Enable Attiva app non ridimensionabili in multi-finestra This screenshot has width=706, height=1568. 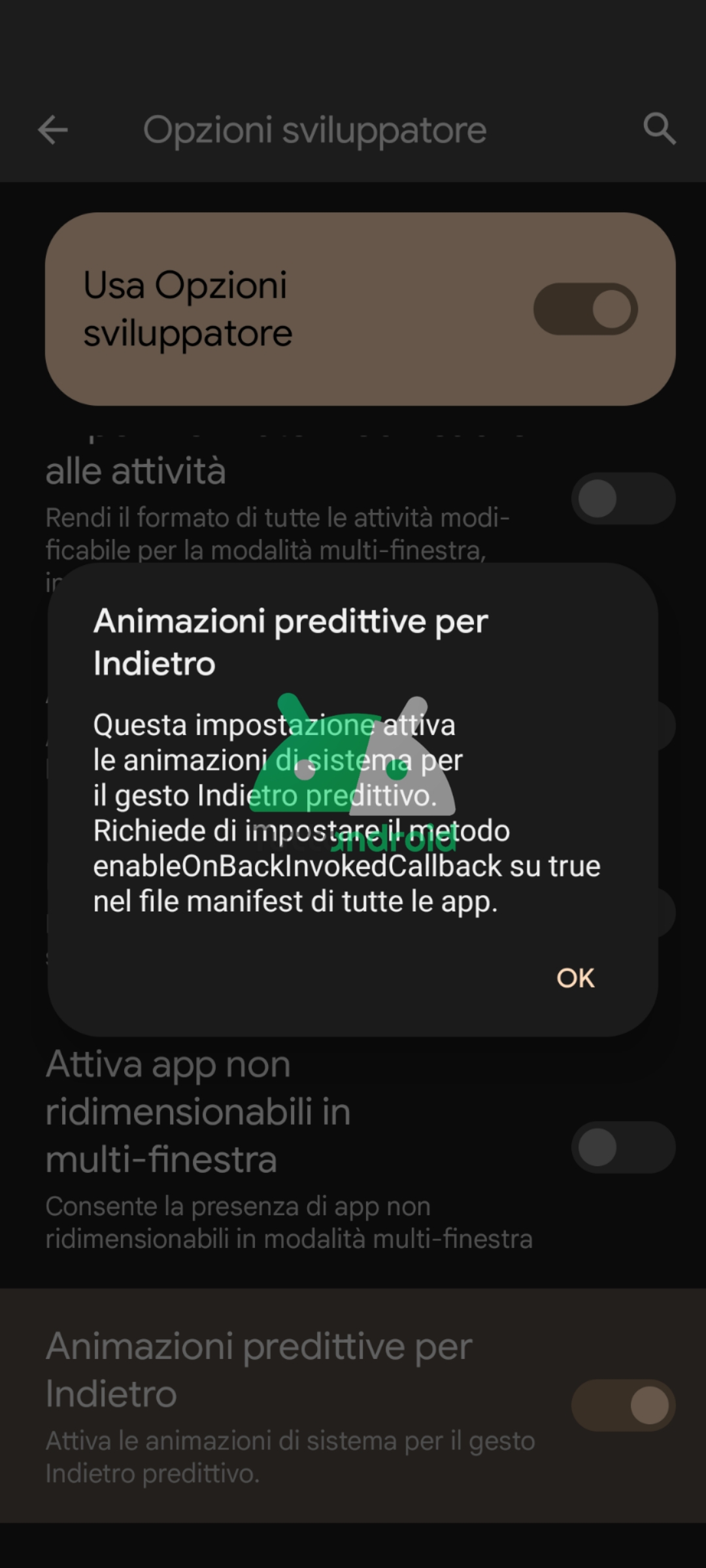(x=623, y=1147)
